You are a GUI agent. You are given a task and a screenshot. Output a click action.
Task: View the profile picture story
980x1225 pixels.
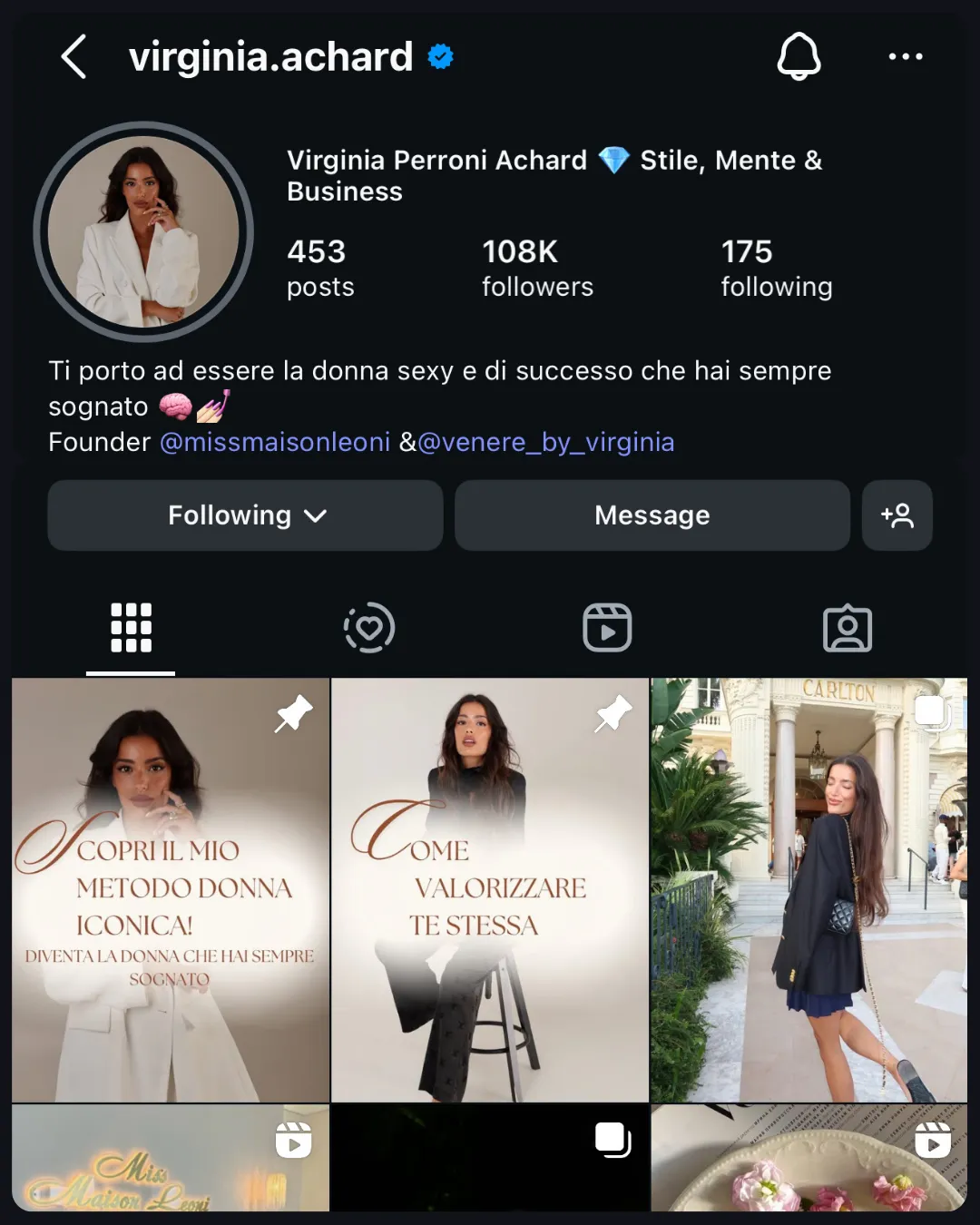(143, 232)
